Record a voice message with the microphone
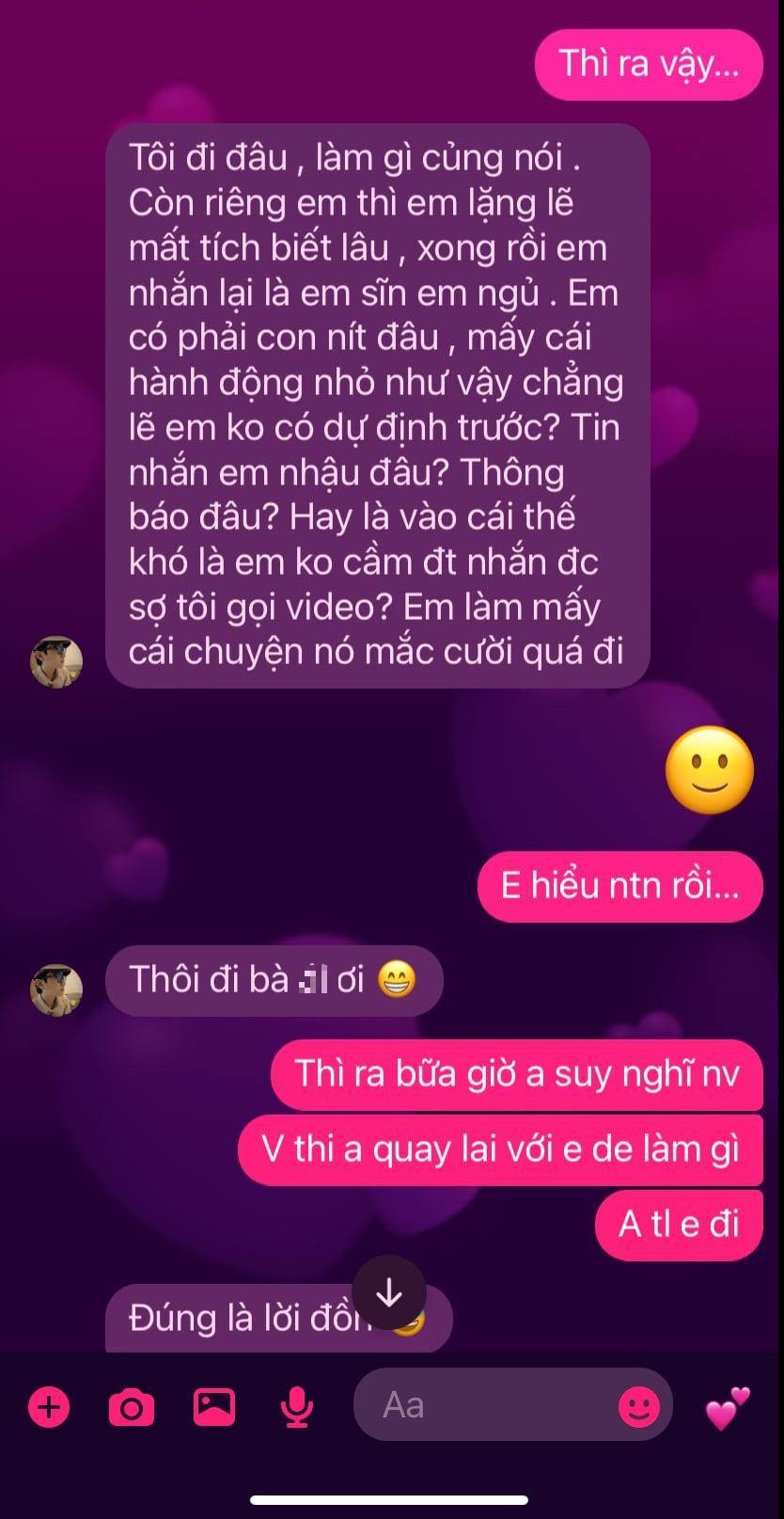The image size is (784, 1519). [297, 1408]
